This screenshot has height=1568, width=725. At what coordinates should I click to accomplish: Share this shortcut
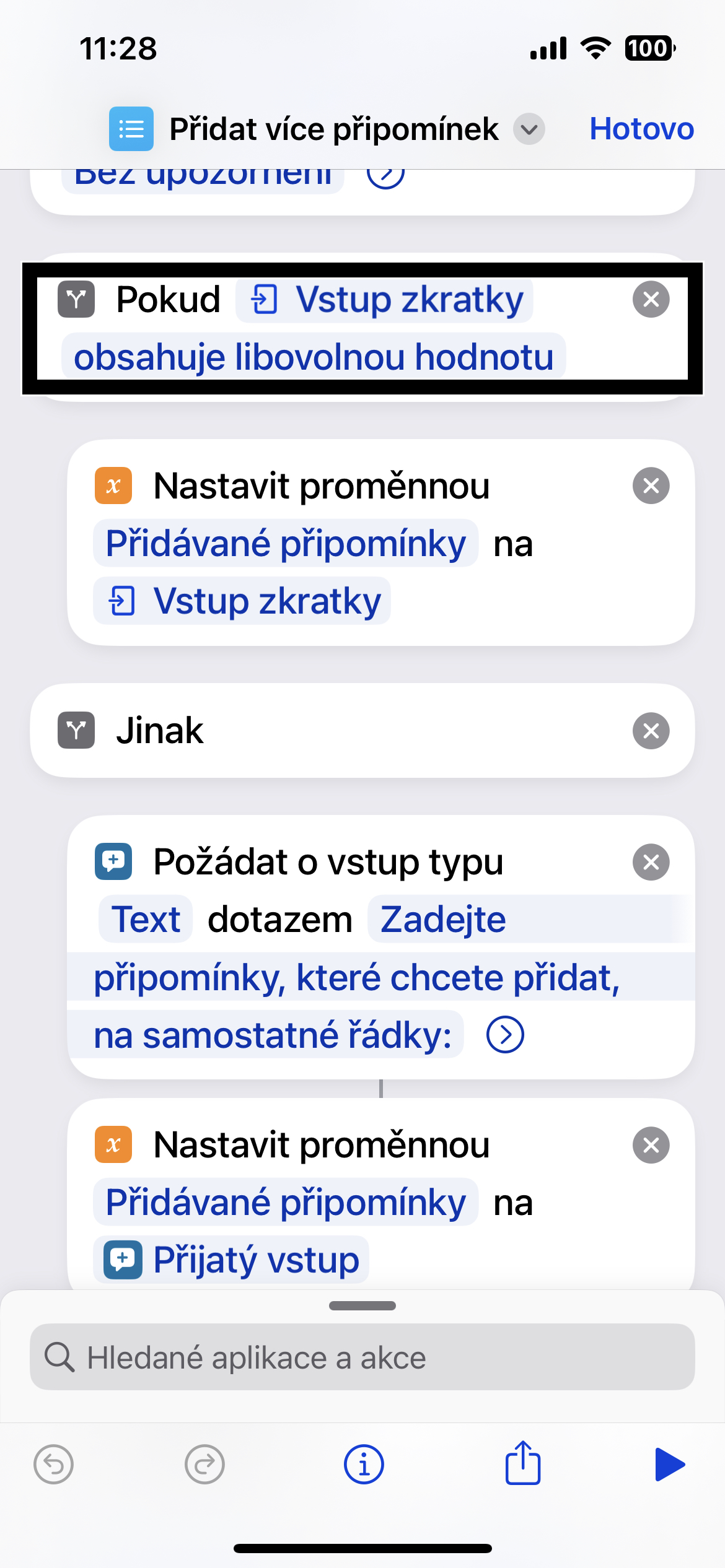(x=523, y=1463)
